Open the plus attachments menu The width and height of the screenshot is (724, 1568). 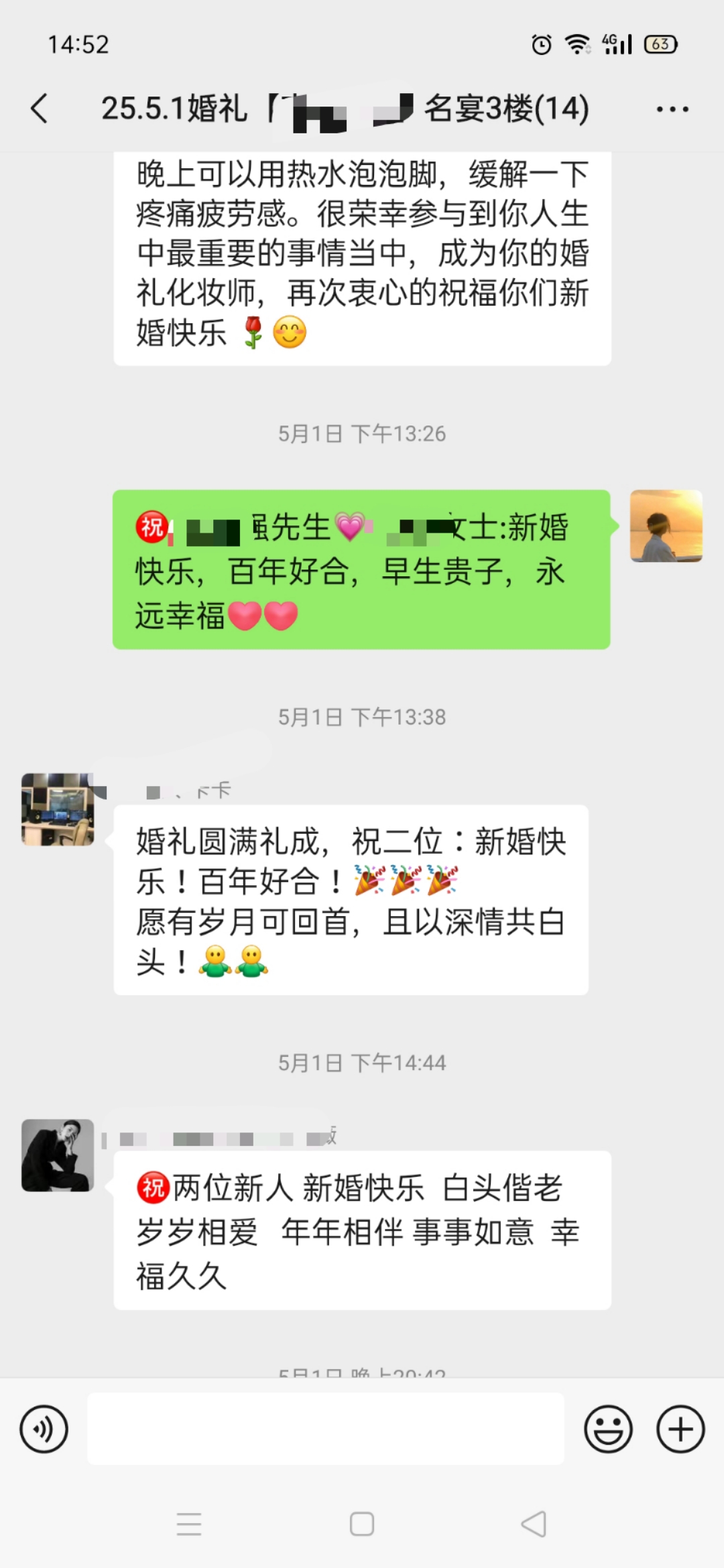click(x=680, y=1429)
